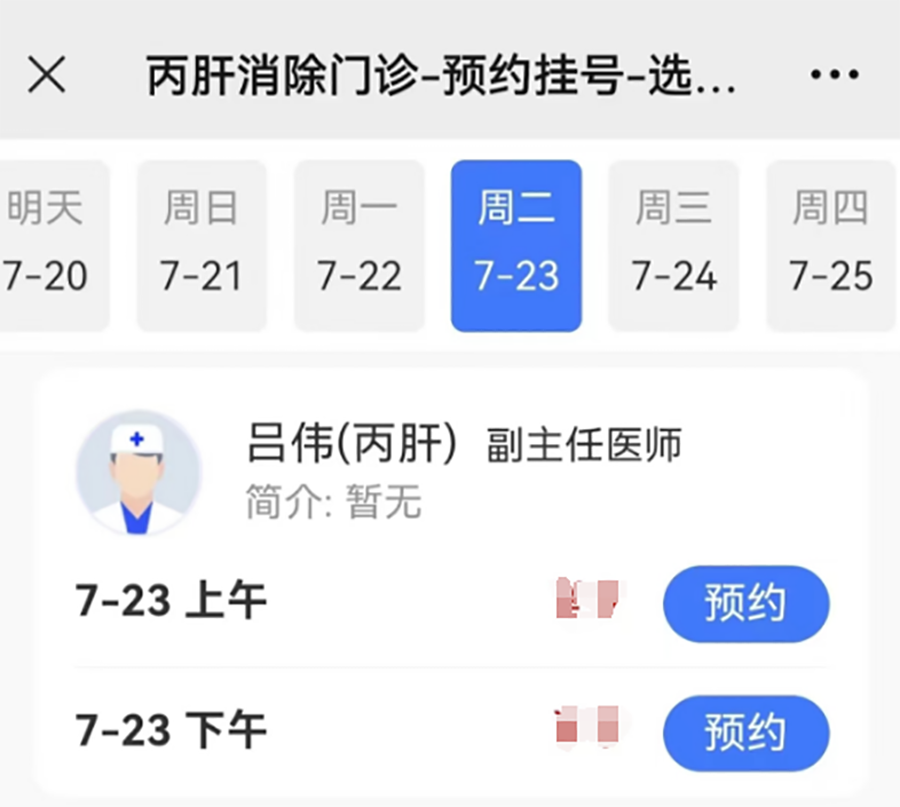Select tomorrow's date 7-20
This screenshot has width=900, height=807.
coord(48,245)
